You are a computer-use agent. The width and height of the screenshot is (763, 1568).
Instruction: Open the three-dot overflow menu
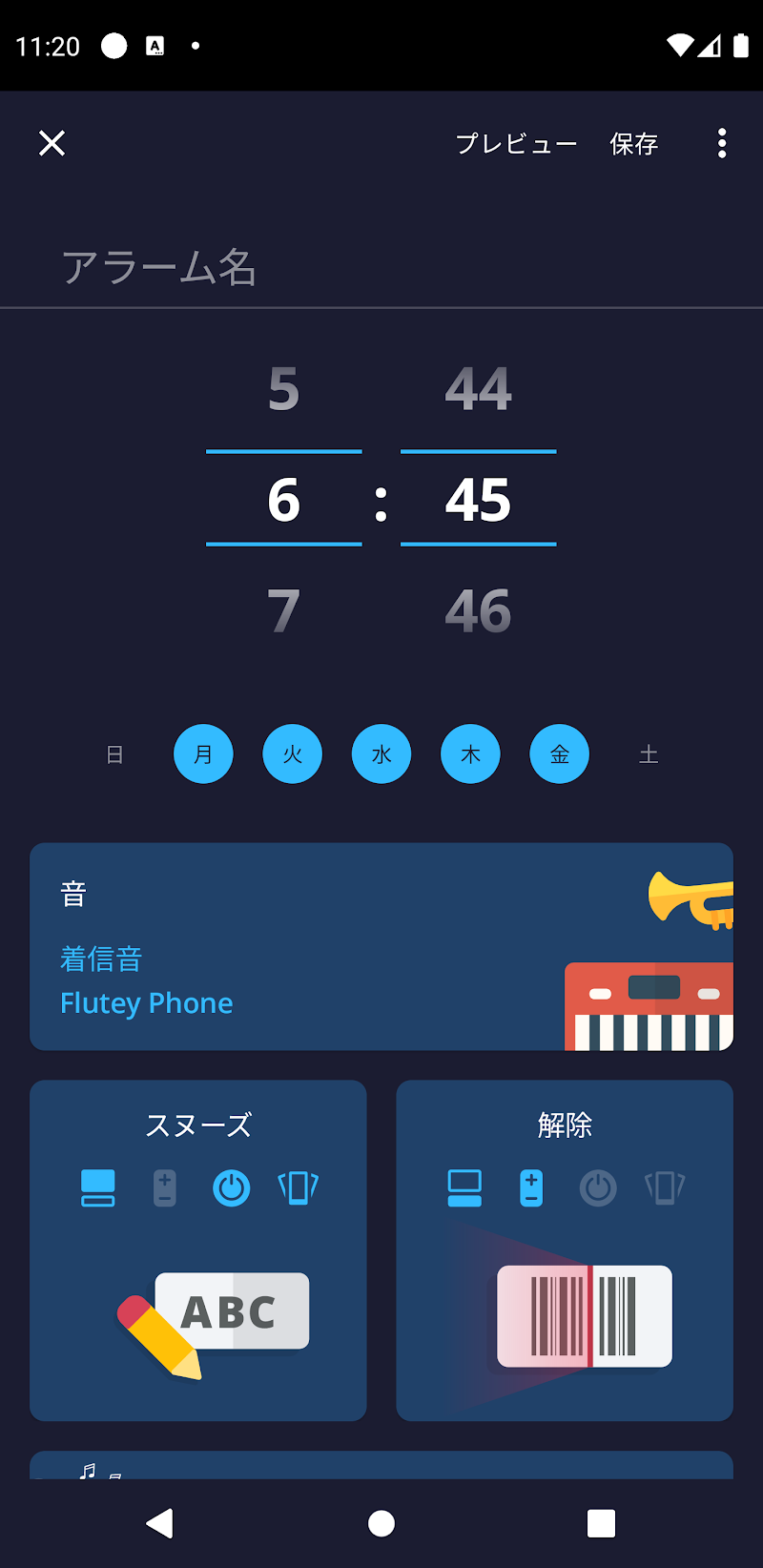pyautogui.click(x=722, y=143)
